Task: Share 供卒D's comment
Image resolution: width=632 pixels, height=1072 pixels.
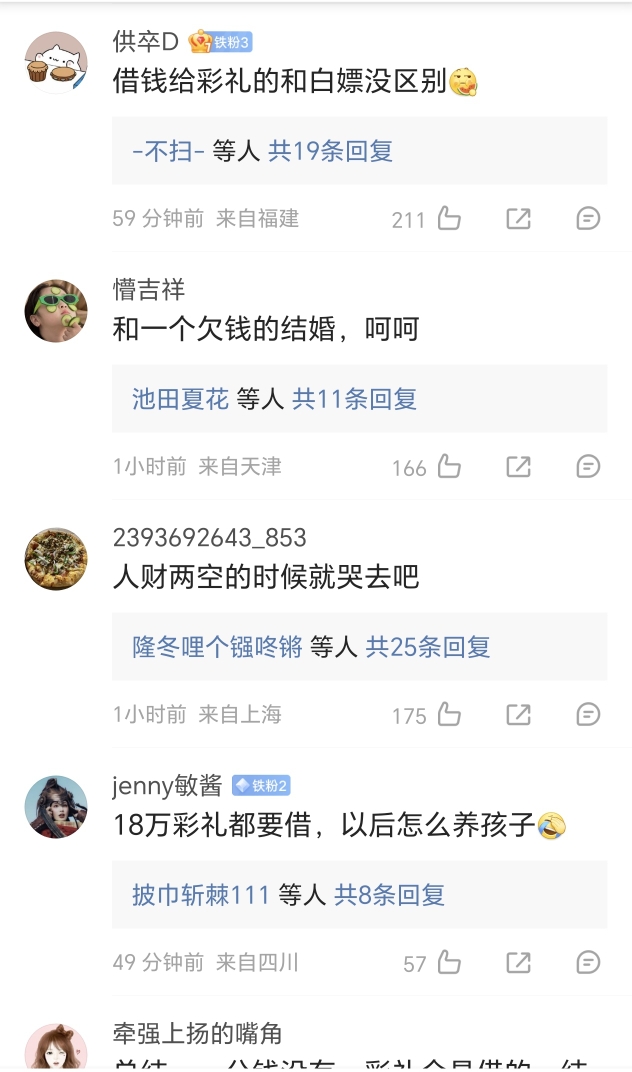Action: pyautogui.click(x=518, y=218)
